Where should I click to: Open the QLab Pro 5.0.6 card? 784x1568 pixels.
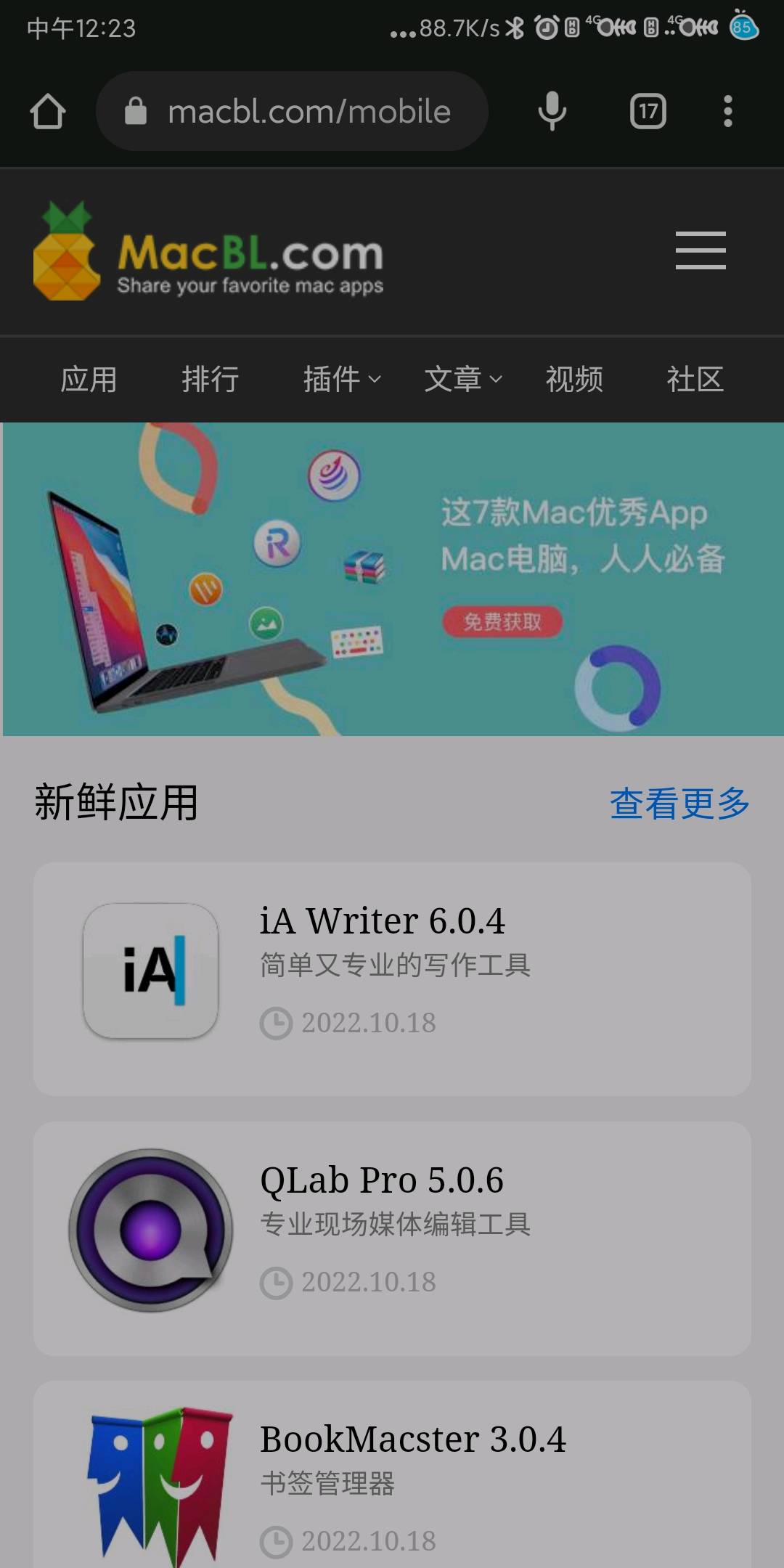pyautogui.click(x=392, y=1238)
